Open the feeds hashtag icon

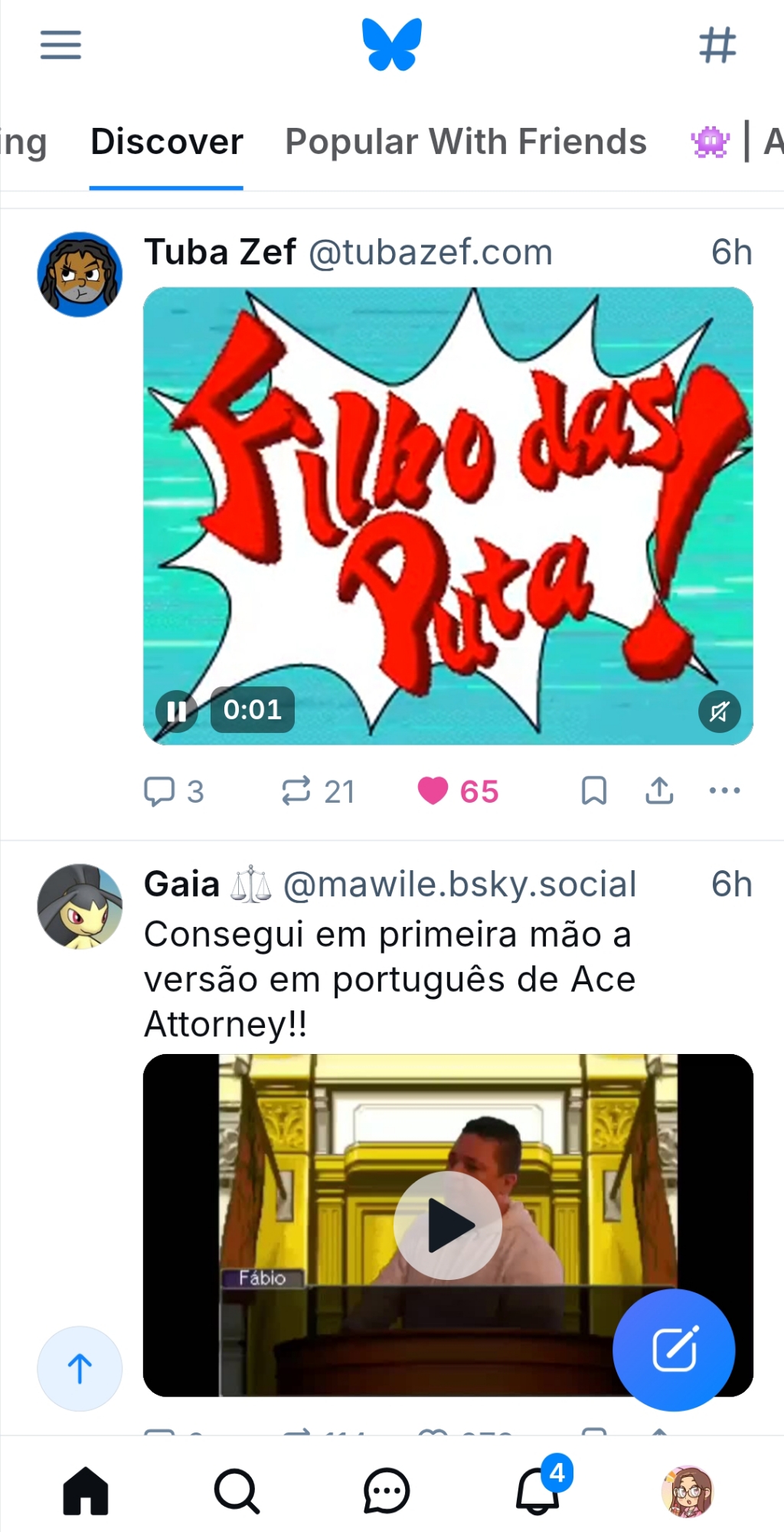click(x=717, y=45)
